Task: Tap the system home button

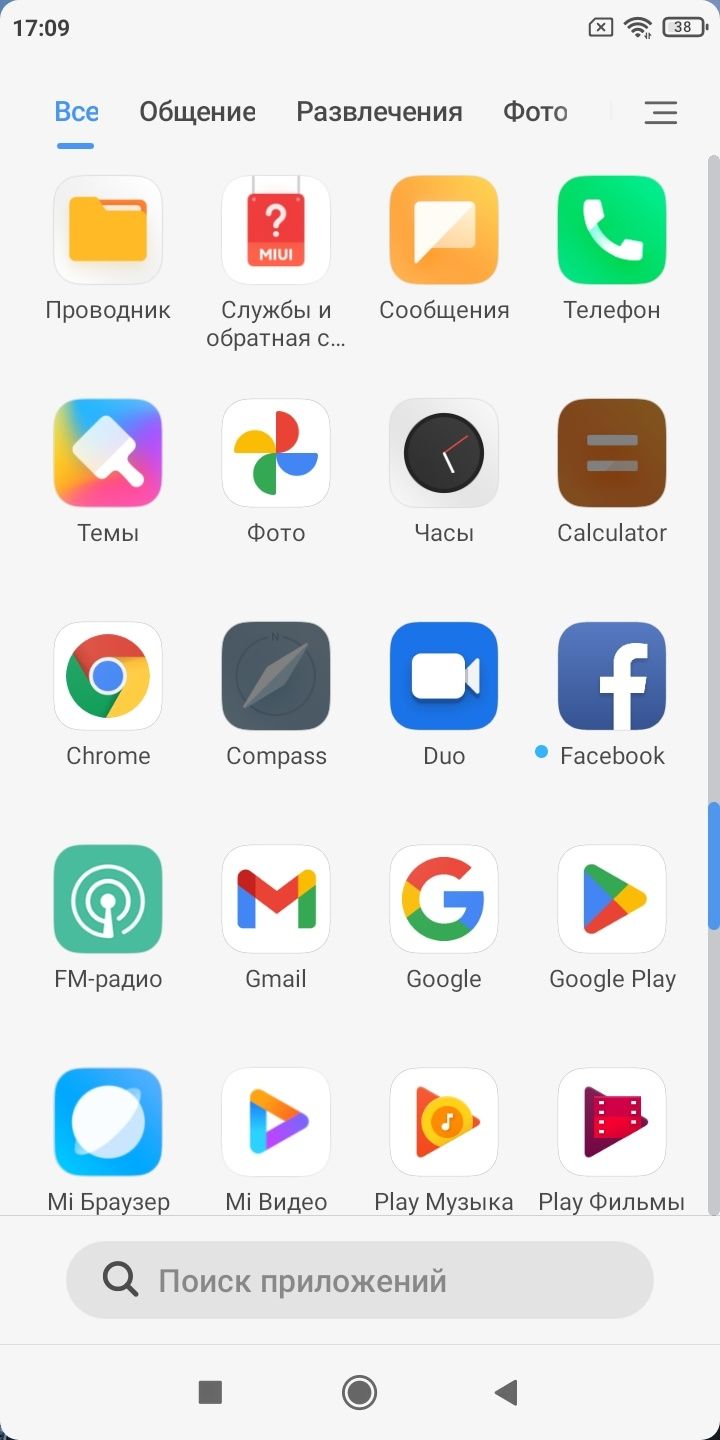Action: tap(359, 1392)
